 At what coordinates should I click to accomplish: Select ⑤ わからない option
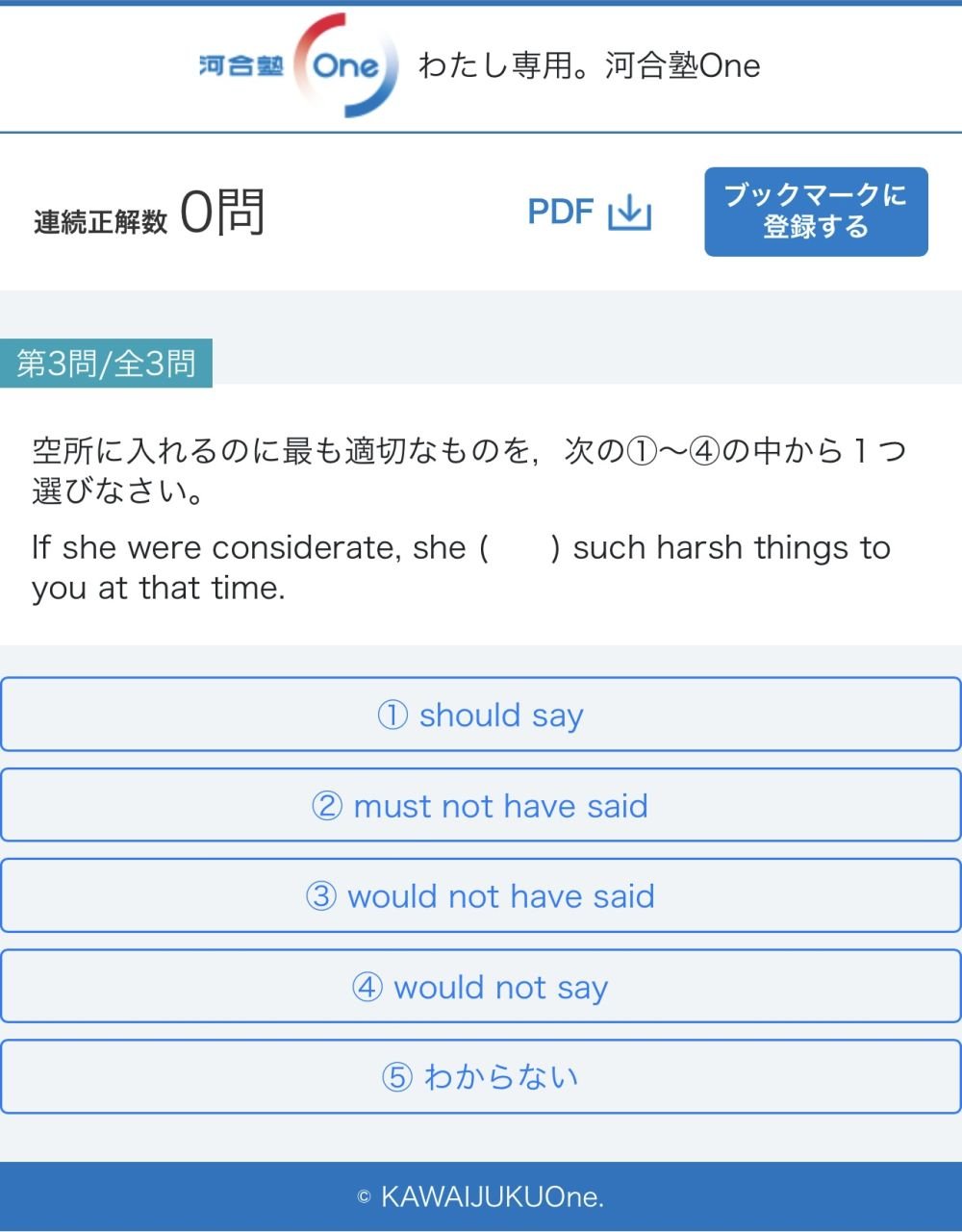481,1076
